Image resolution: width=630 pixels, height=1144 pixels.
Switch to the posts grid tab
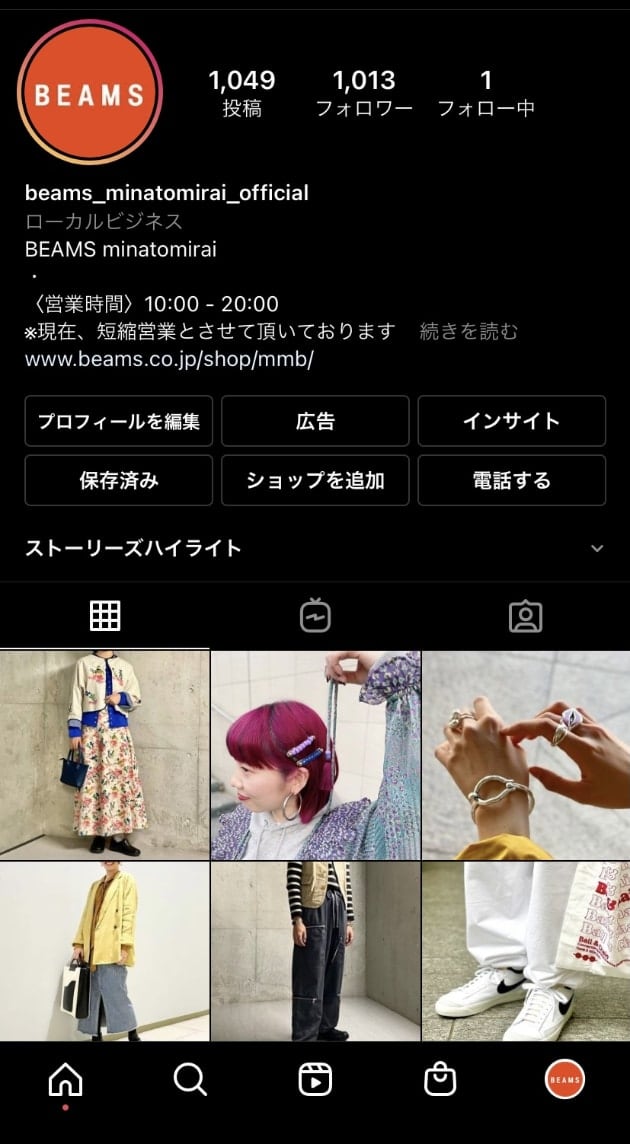pyautogui.click(x=105, y=616)
